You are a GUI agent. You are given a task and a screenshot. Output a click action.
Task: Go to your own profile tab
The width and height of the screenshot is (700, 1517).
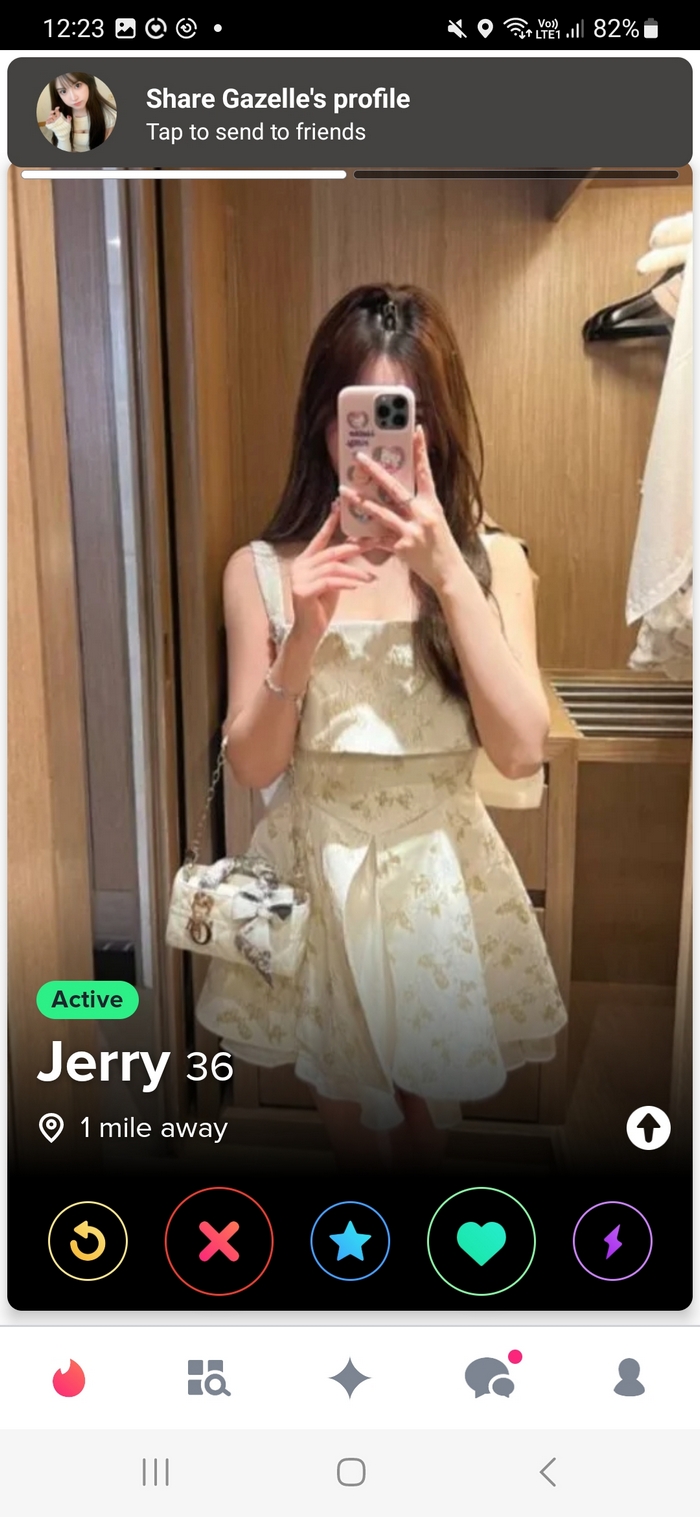[629, 1378]
